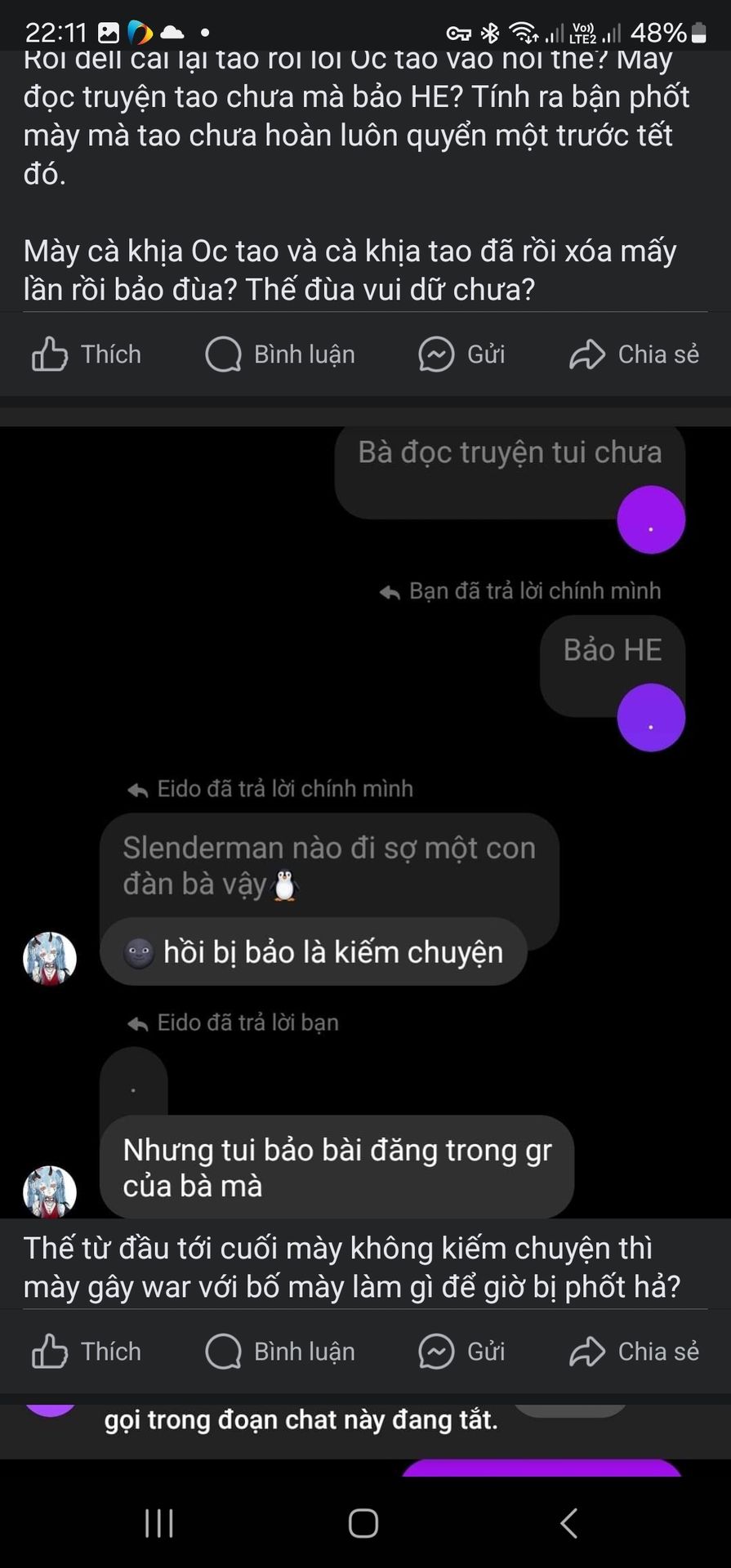This screenshot has height=1568, width=731.
Task: Like the post ending "Thế đùa vui dữ chưa?"
Action: [87, 354]
